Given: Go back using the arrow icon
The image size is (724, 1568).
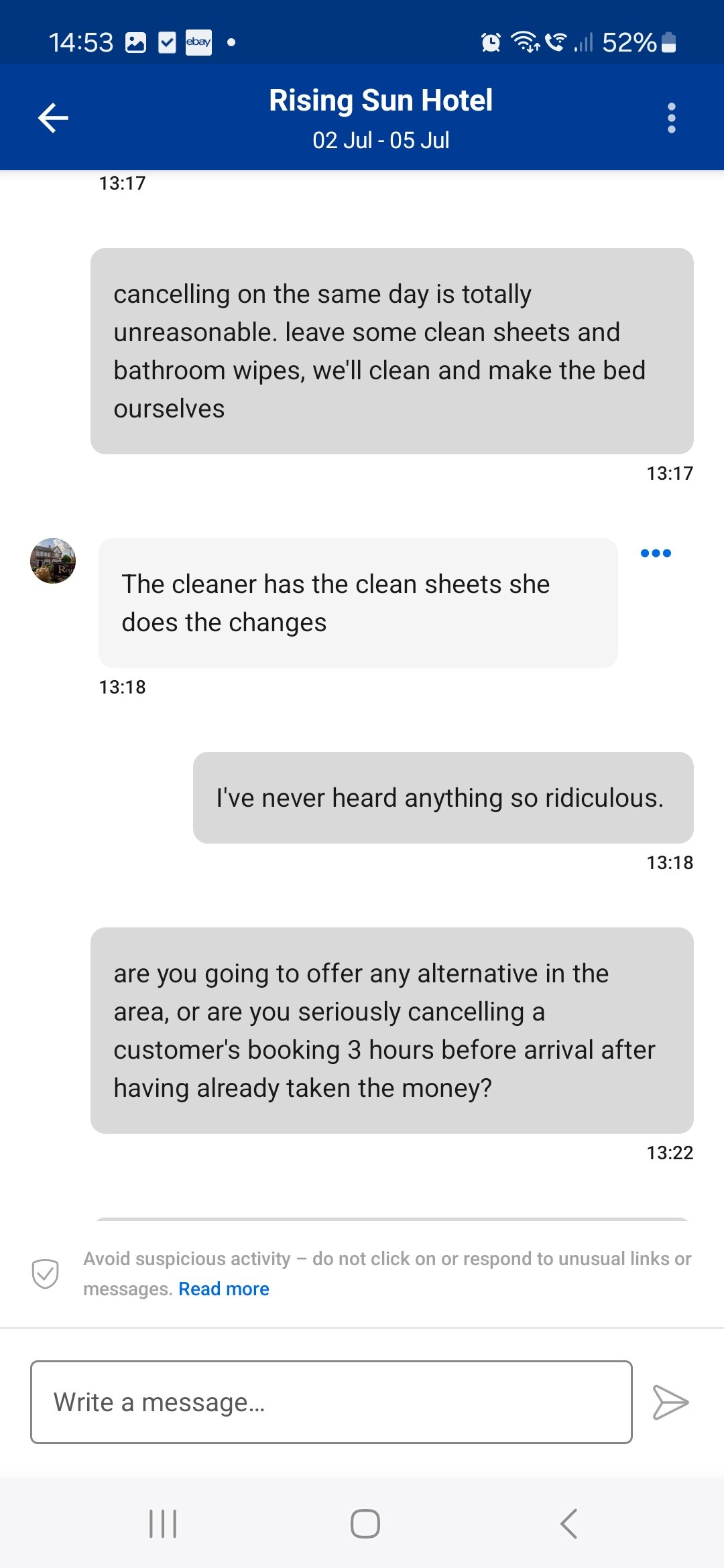Looking at the screenshot, I should coord(53,118).
